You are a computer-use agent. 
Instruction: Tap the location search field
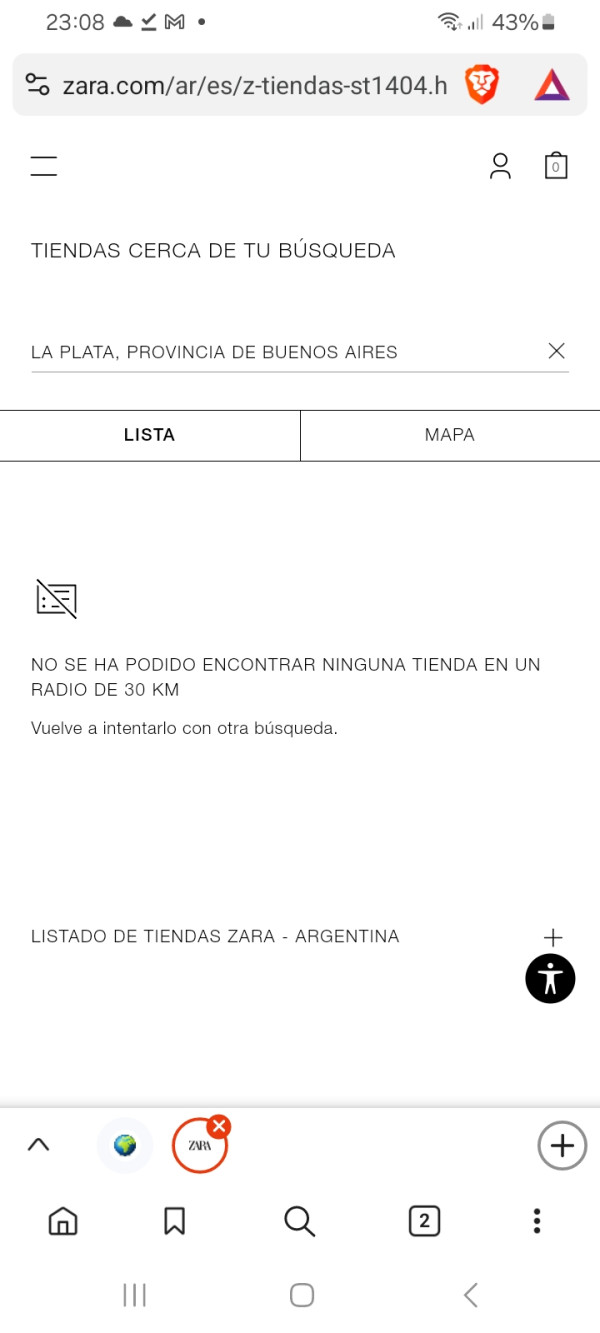280,352
